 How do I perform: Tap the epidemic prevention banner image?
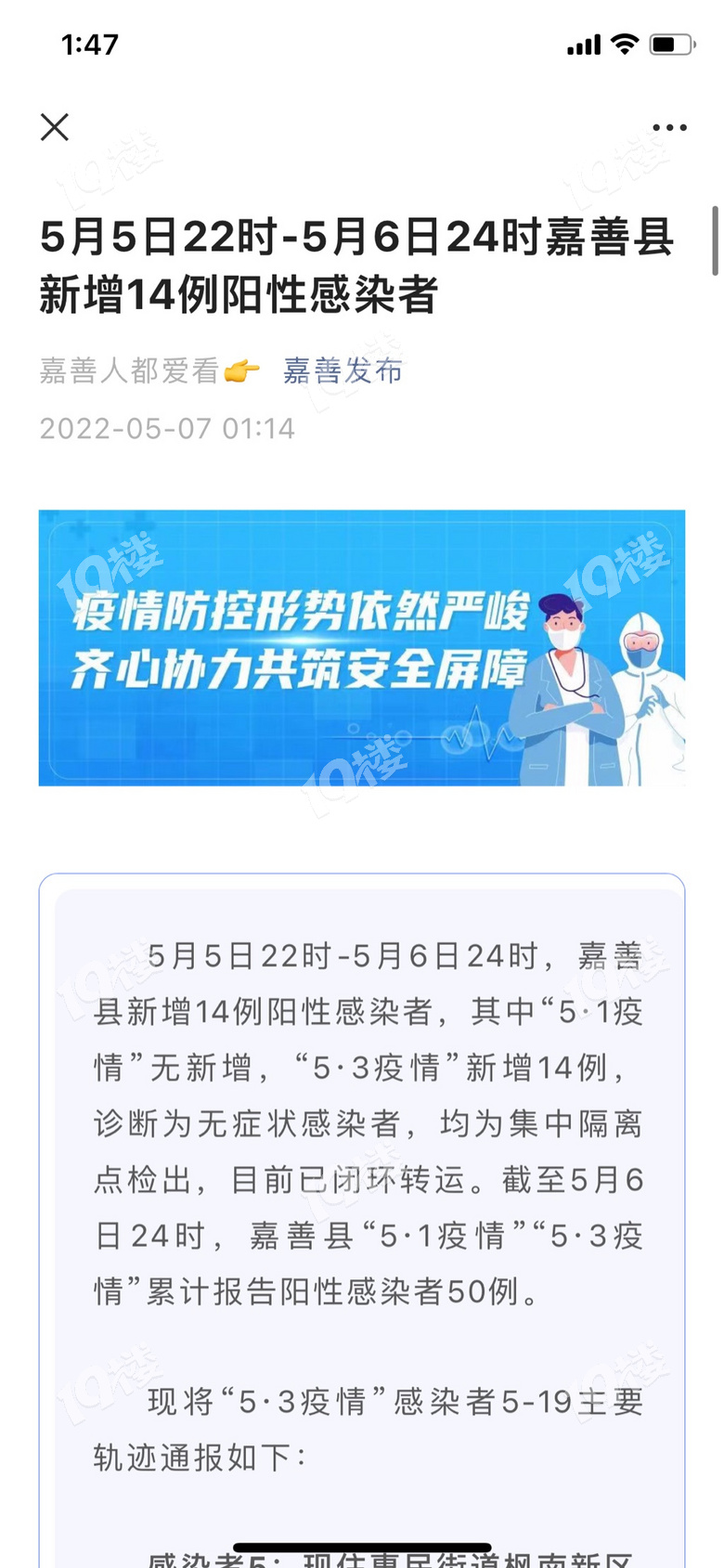(362, 648)
